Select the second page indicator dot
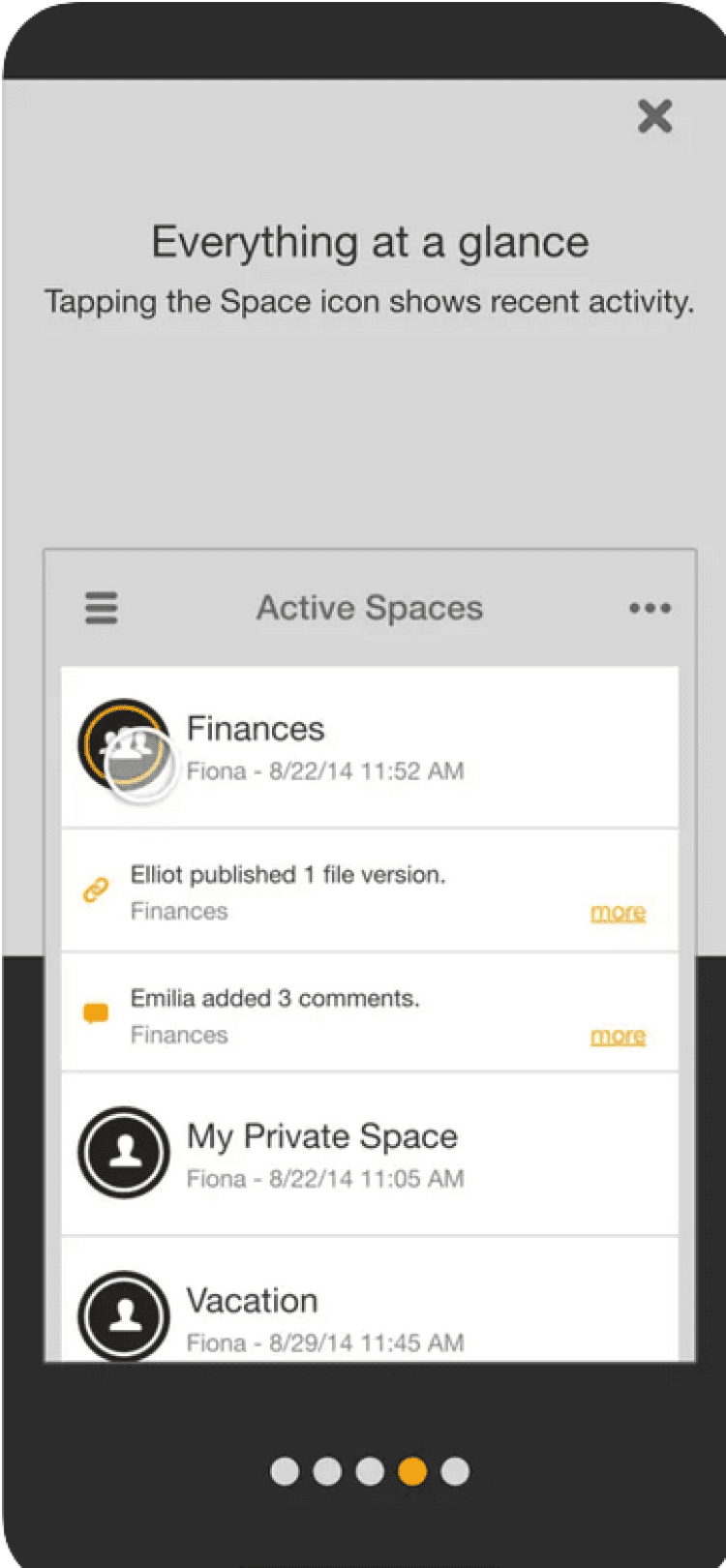 pyautogui.click(x=327, y=1471)
